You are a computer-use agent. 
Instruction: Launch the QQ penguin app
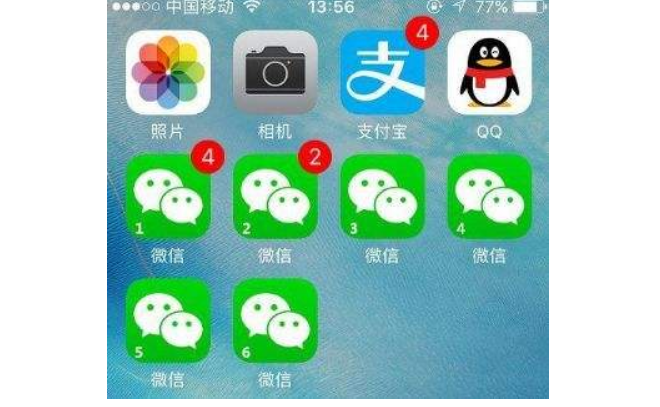click(489, 73)
